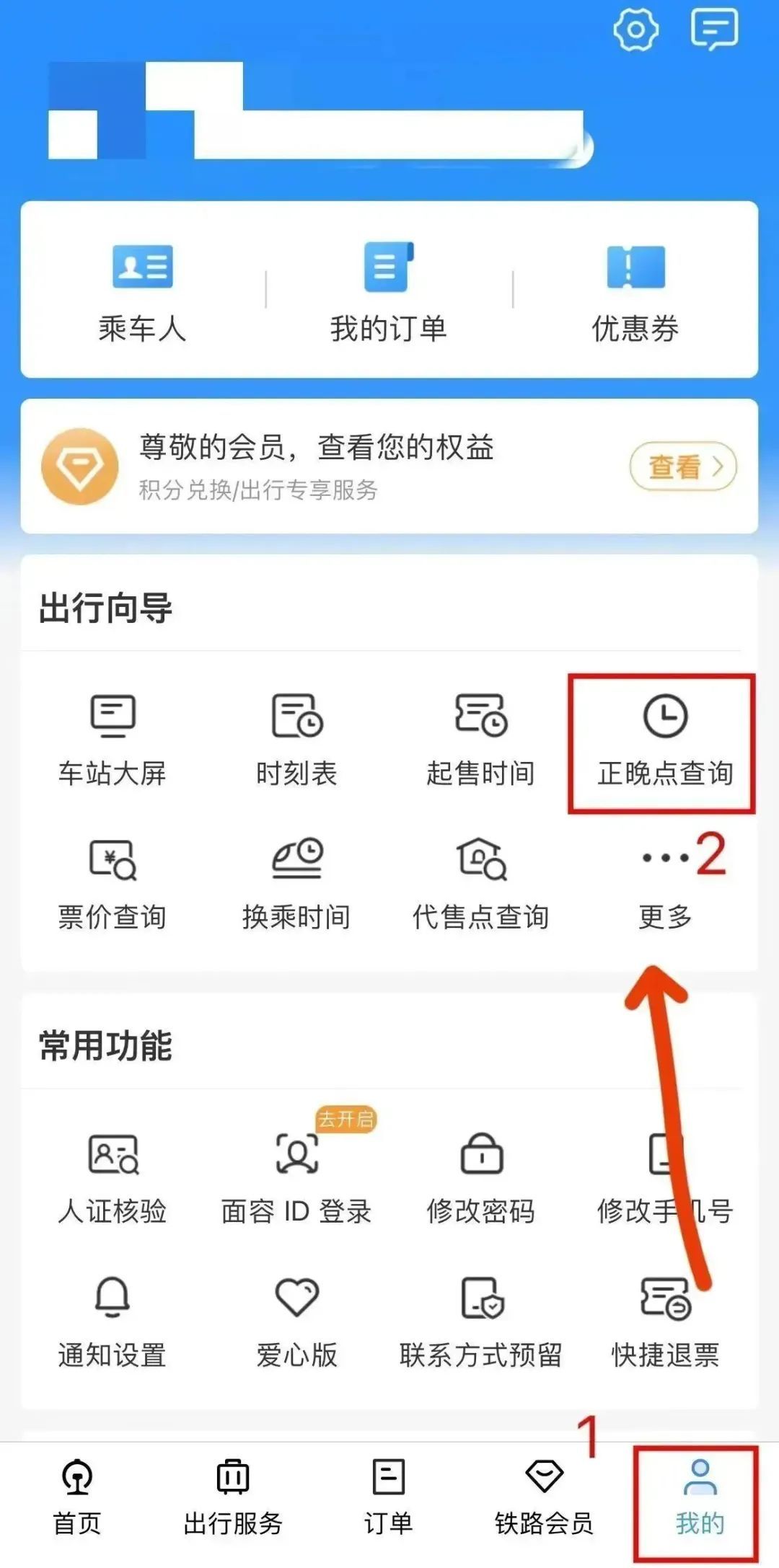Open 人证核验

(x=113, y=1177)
